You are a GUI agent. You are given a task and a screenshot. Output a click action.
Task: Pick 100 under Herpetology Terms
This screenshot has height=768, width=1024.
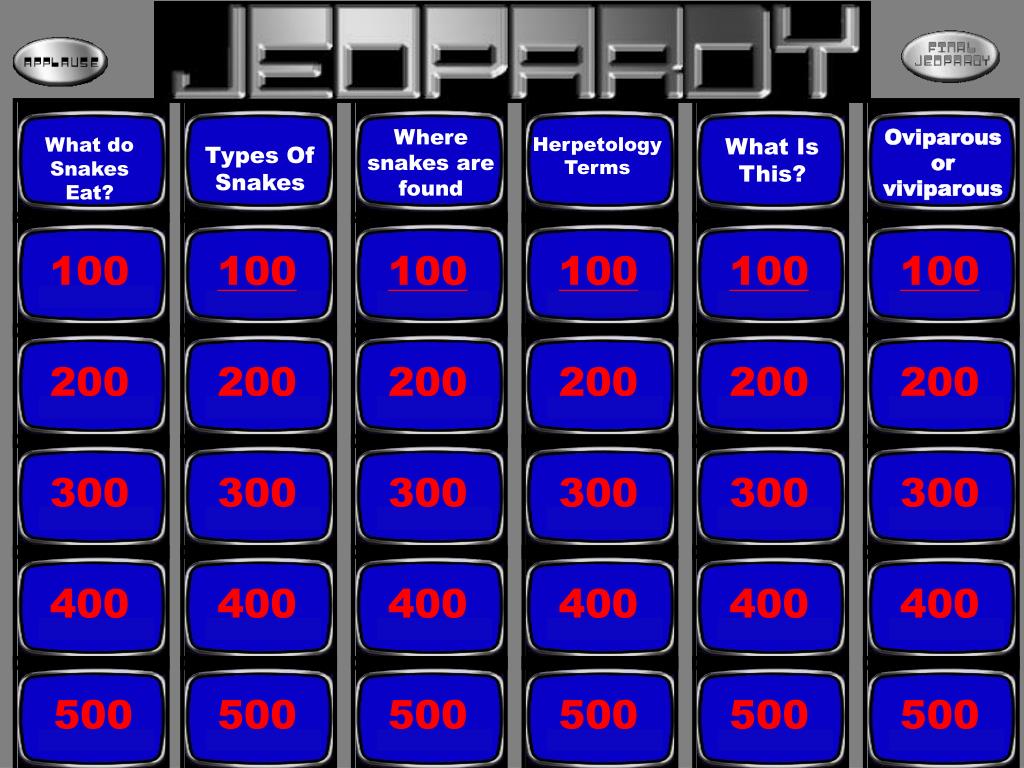598,272
